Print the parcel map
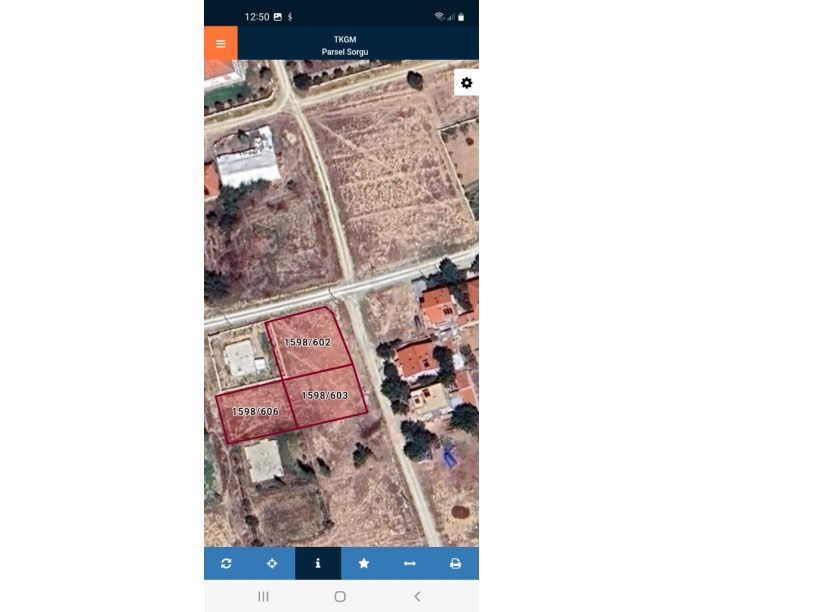This screenshot has width=816, height=612. [455, 563]
